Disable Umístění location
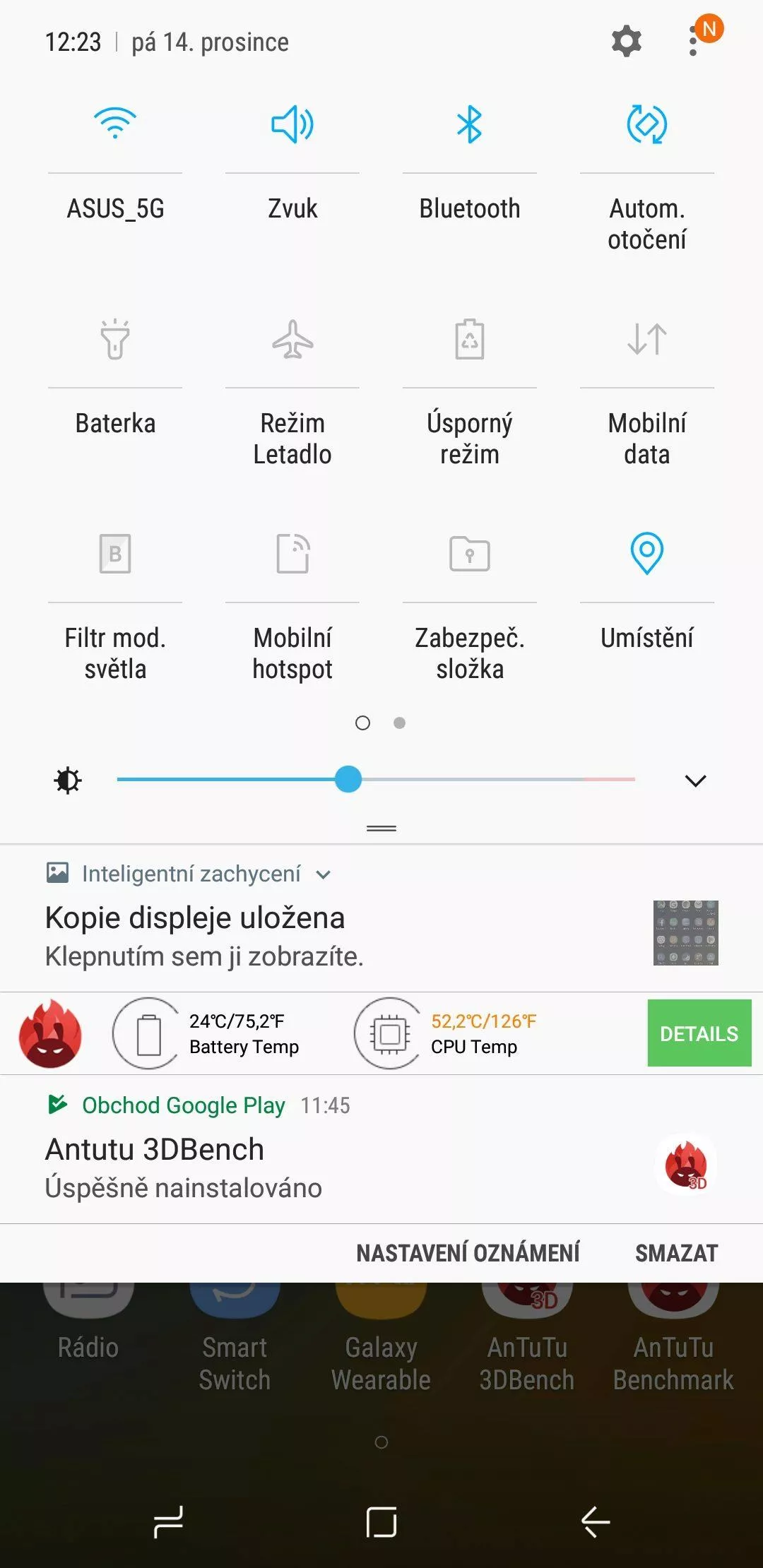 point(647,554)
